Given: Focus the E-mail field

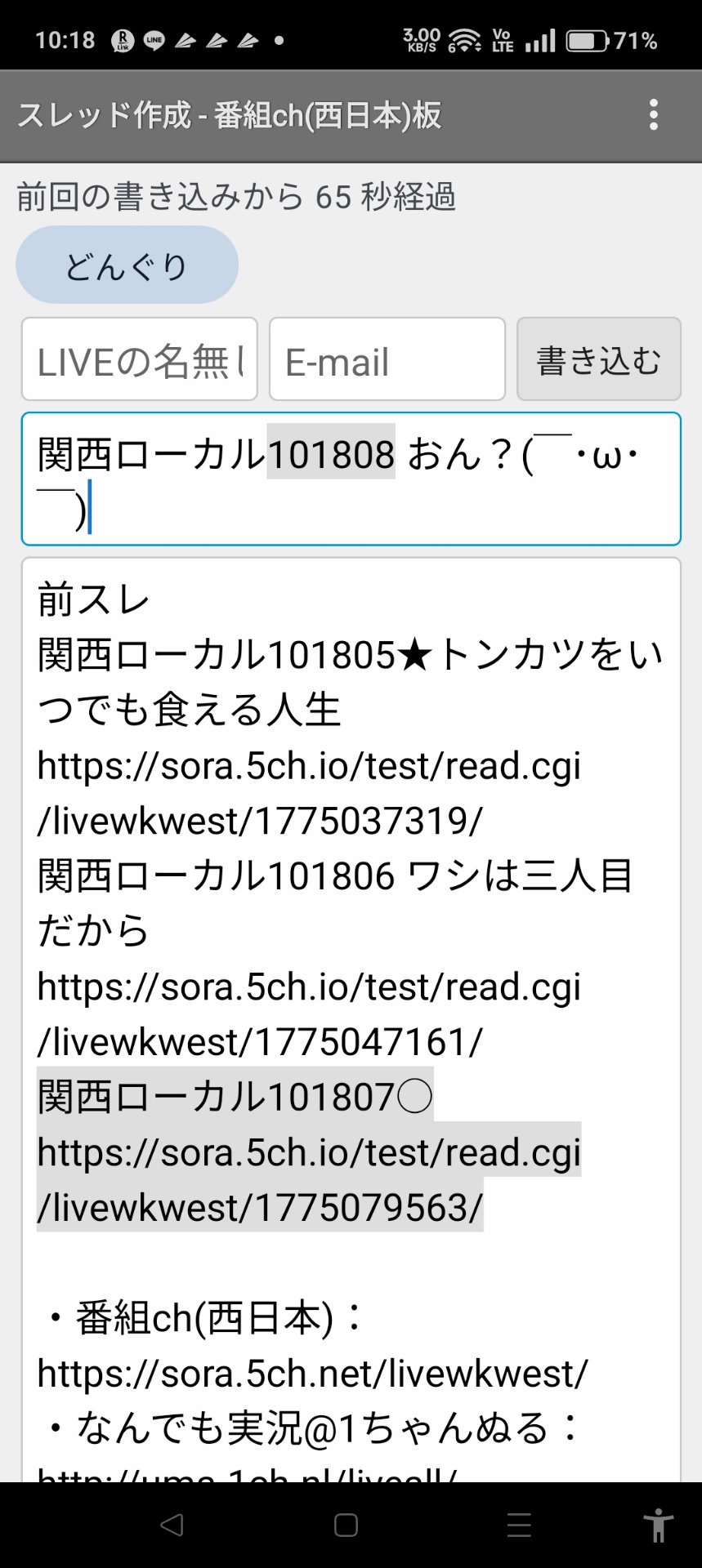Looking at the screenshot, I should [x=387, y=359].
